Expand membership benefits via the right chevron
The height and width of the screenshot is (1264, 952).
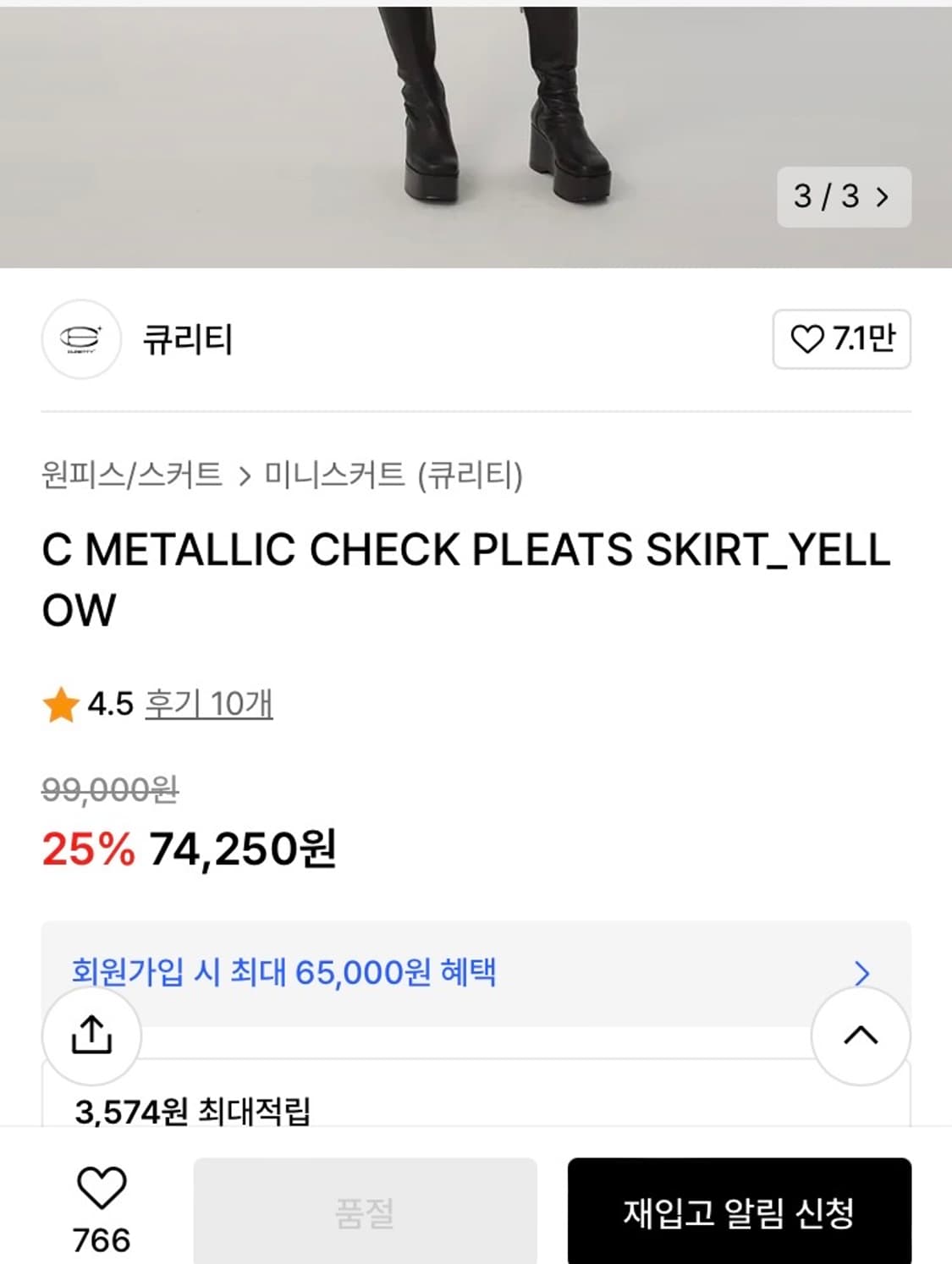point(861,971)
